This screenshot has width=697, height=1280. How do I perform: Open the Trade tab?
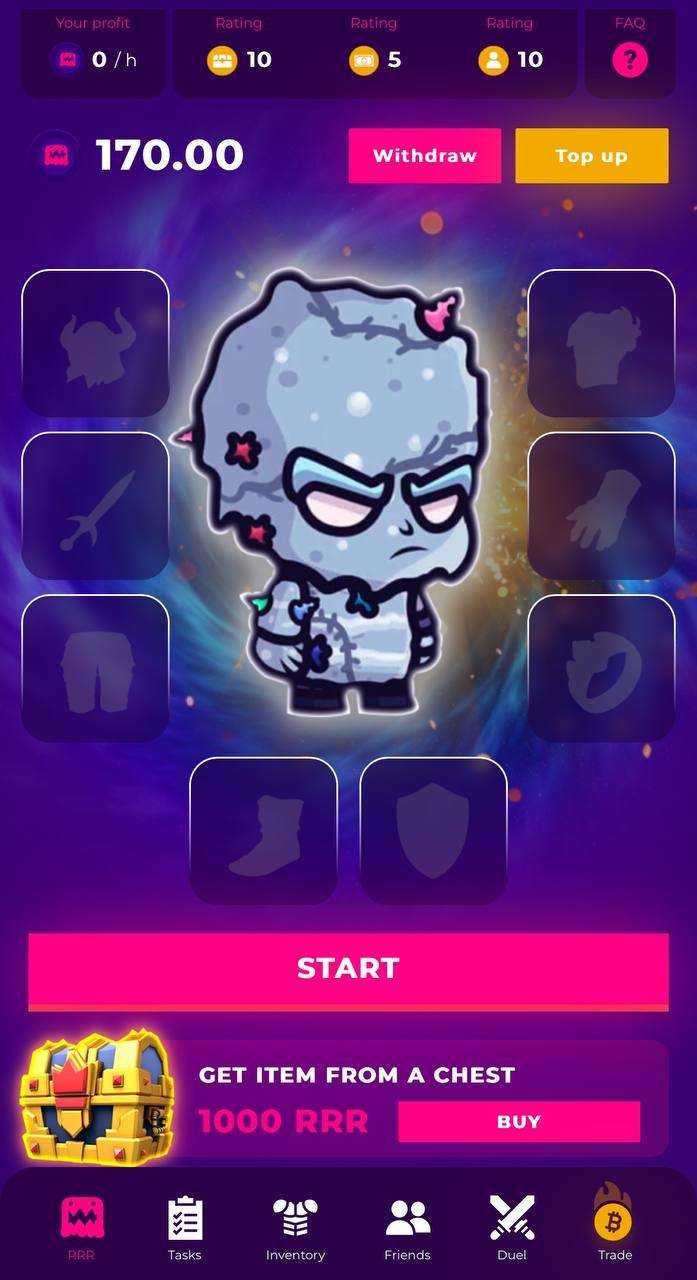tap(614, 1228)
